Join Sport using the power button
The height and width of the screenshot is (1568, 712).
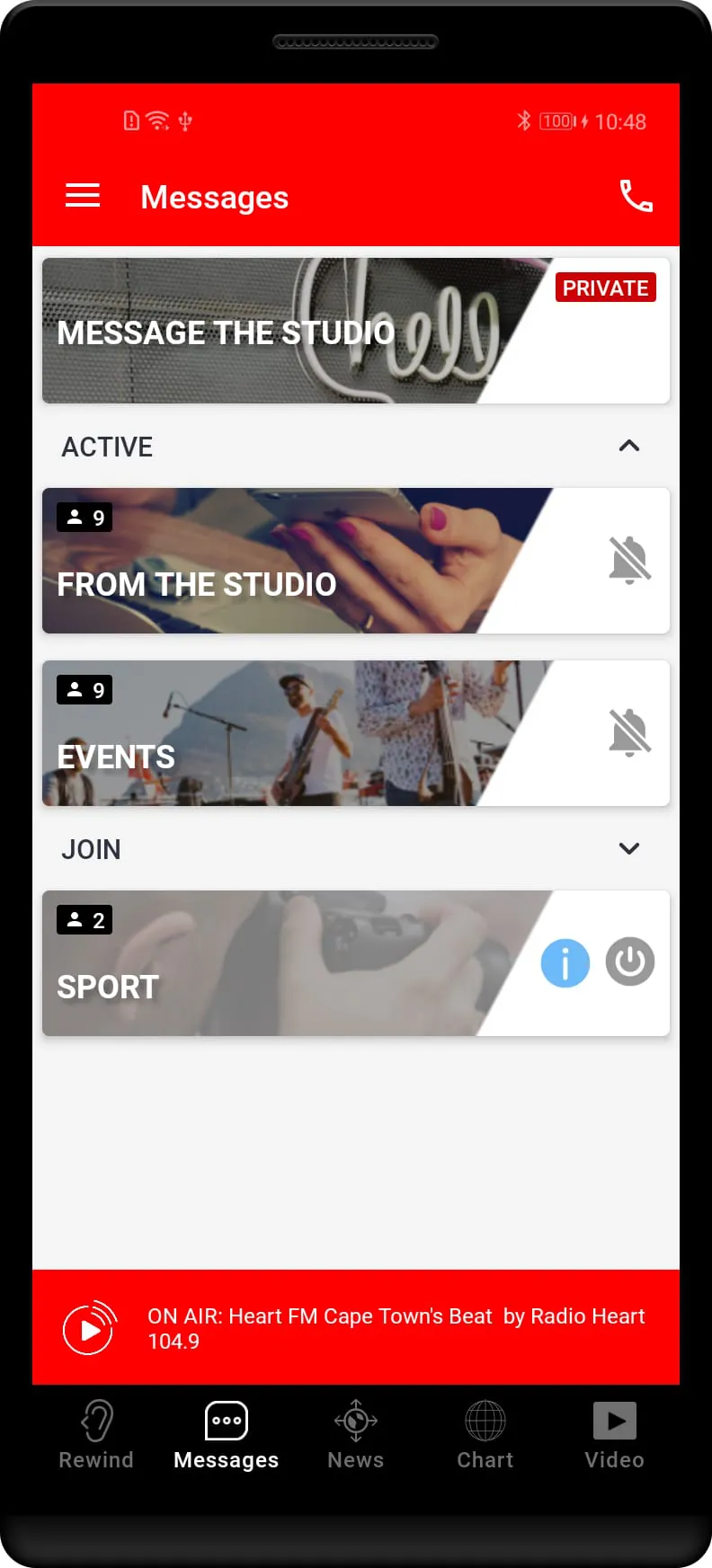click(630, 962)
